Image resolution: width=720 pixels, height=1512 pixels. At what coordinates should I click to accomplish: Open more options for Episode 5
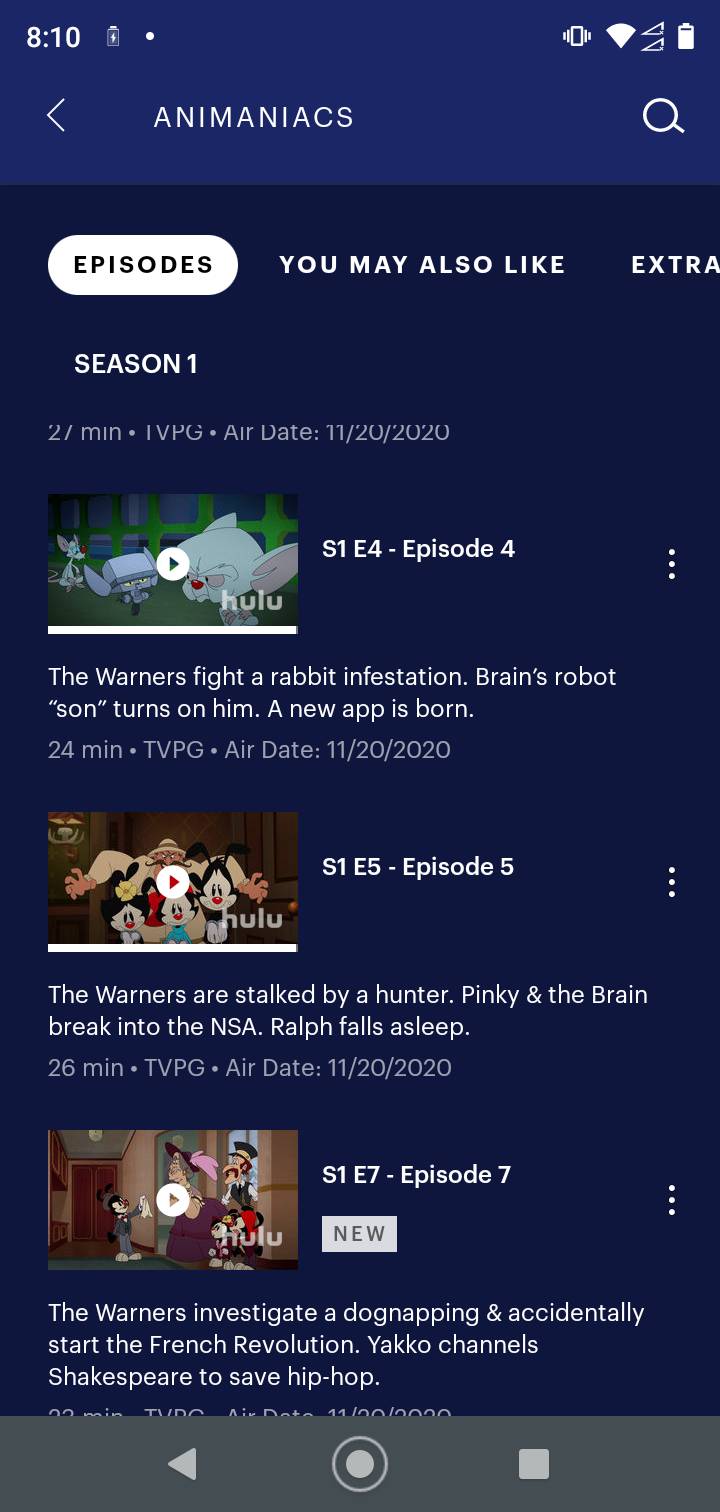pyautogui.click(x=671, y=882)
